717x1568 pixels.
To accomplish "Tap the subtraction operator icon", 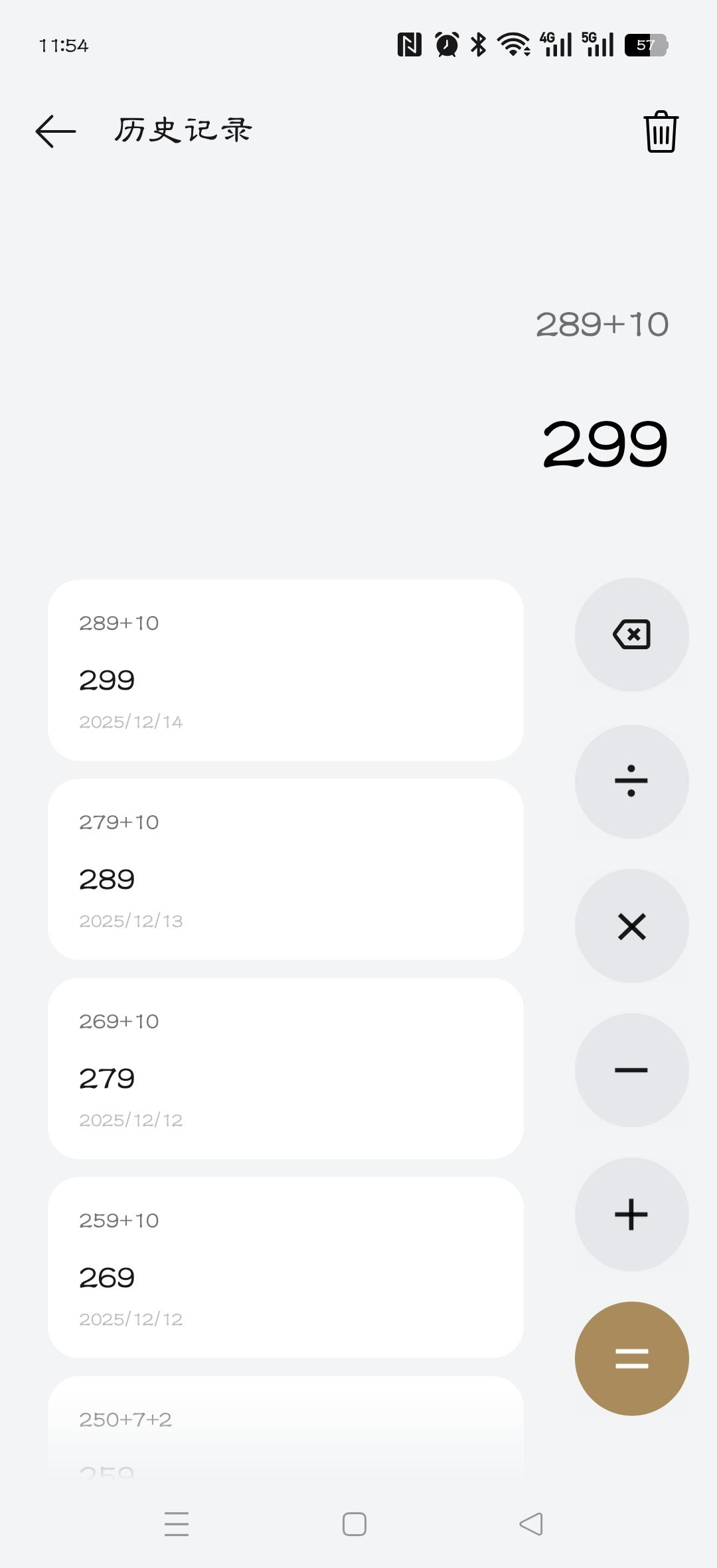I will coord(631,1069).
